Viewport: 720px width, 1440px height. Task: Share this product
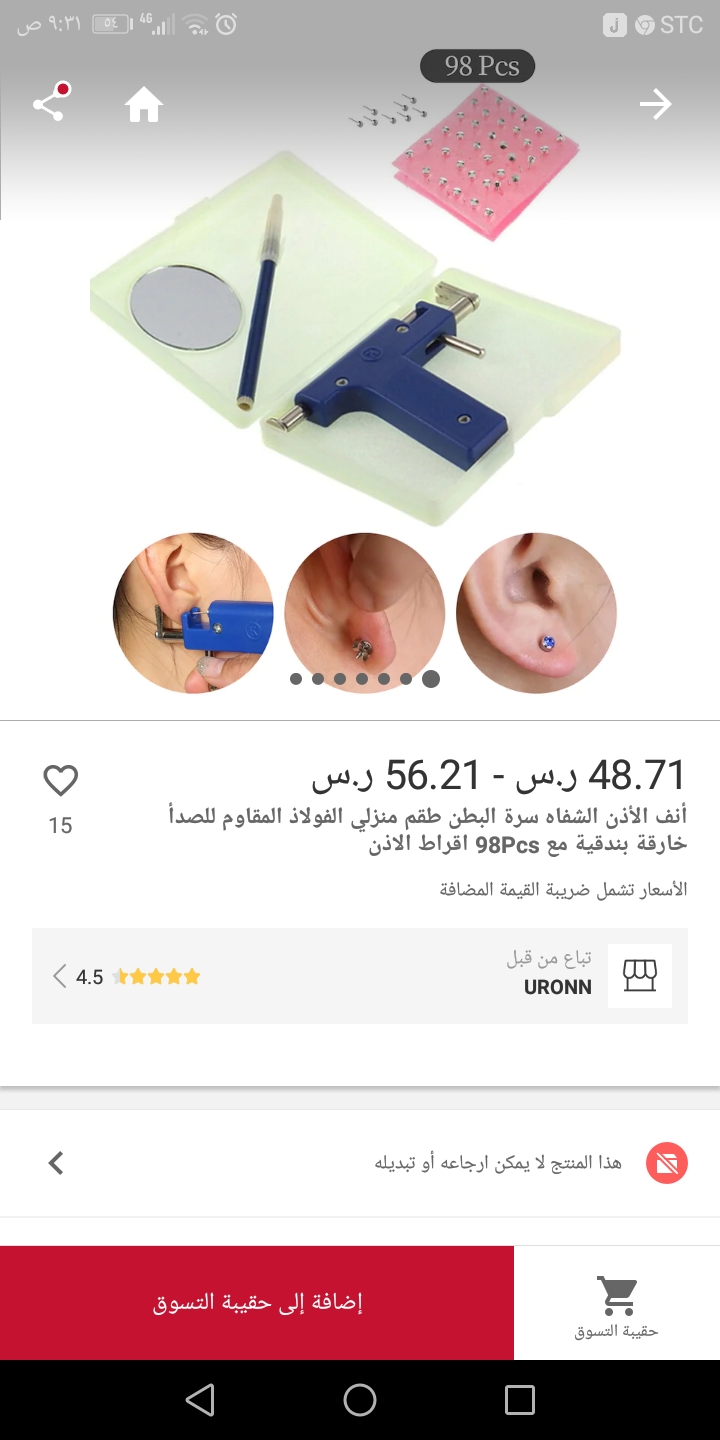tap(50, 104)
